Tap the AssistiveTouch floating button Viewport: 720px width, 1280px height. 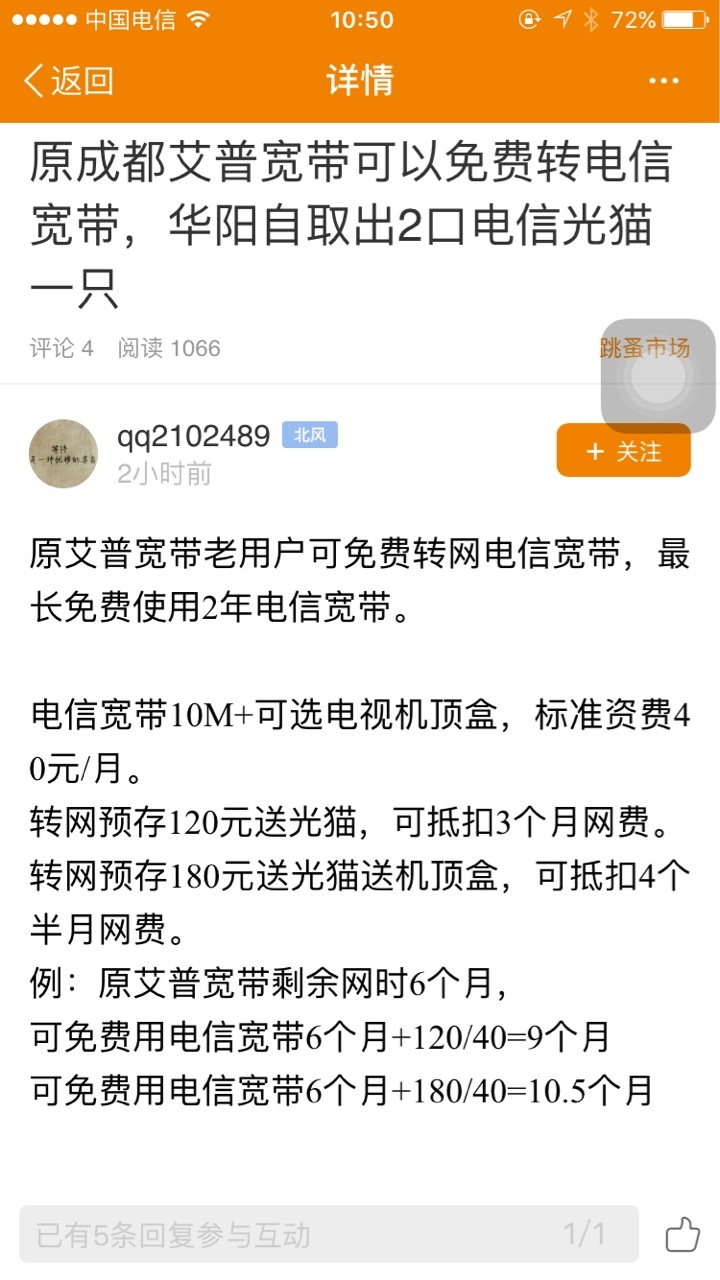658,377
